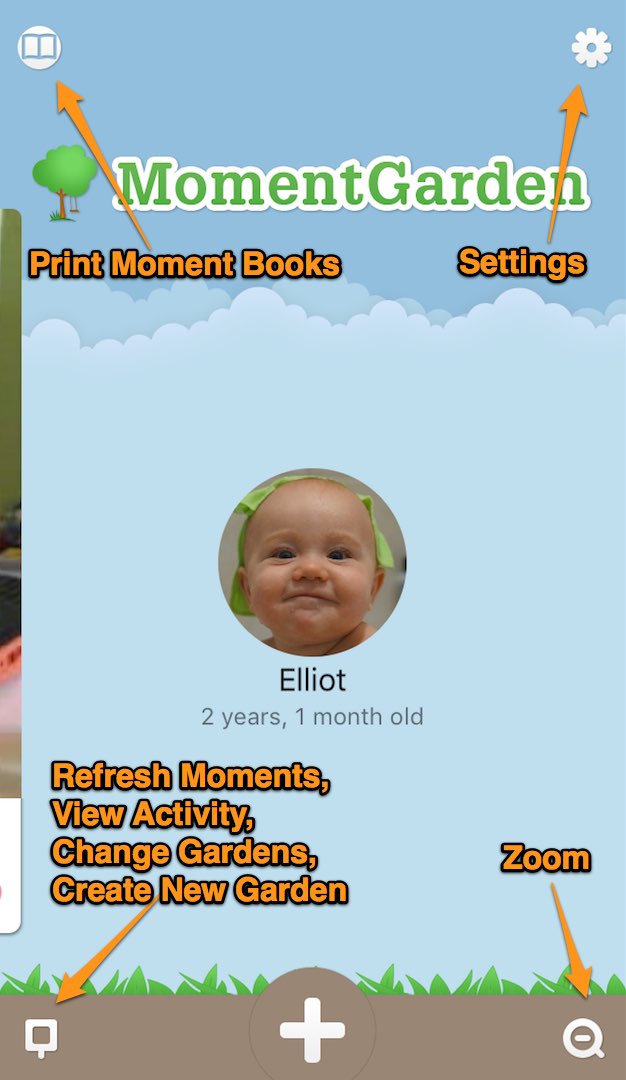Image resolution: width=626 pixels, height=1080 pixels.
Task: Add a new moment with the plus button
Action: [312, 1029]
